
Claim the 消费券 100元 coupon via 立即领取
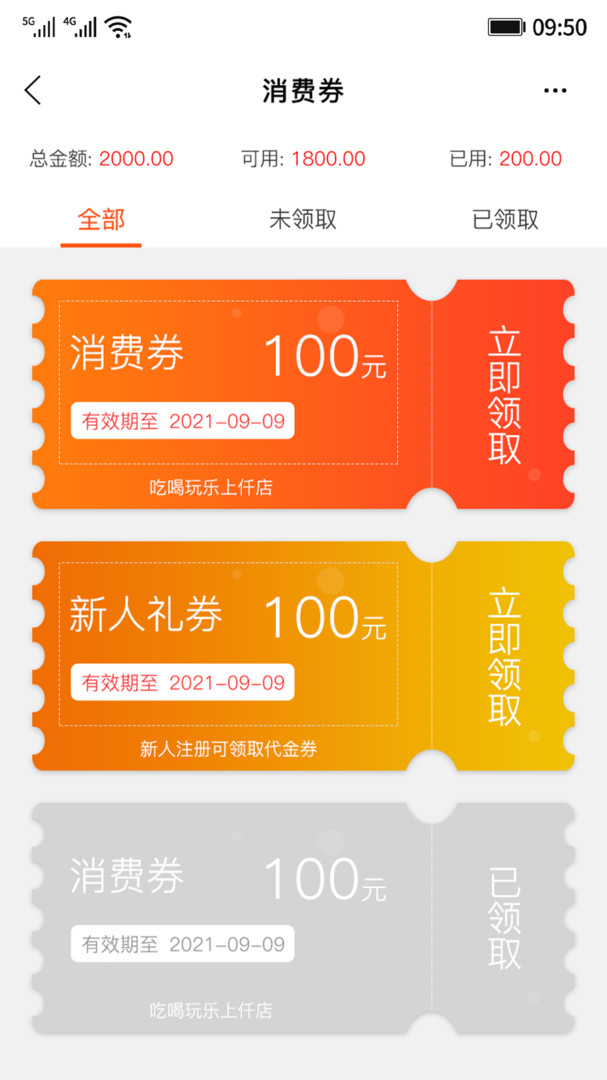point(504,395)
